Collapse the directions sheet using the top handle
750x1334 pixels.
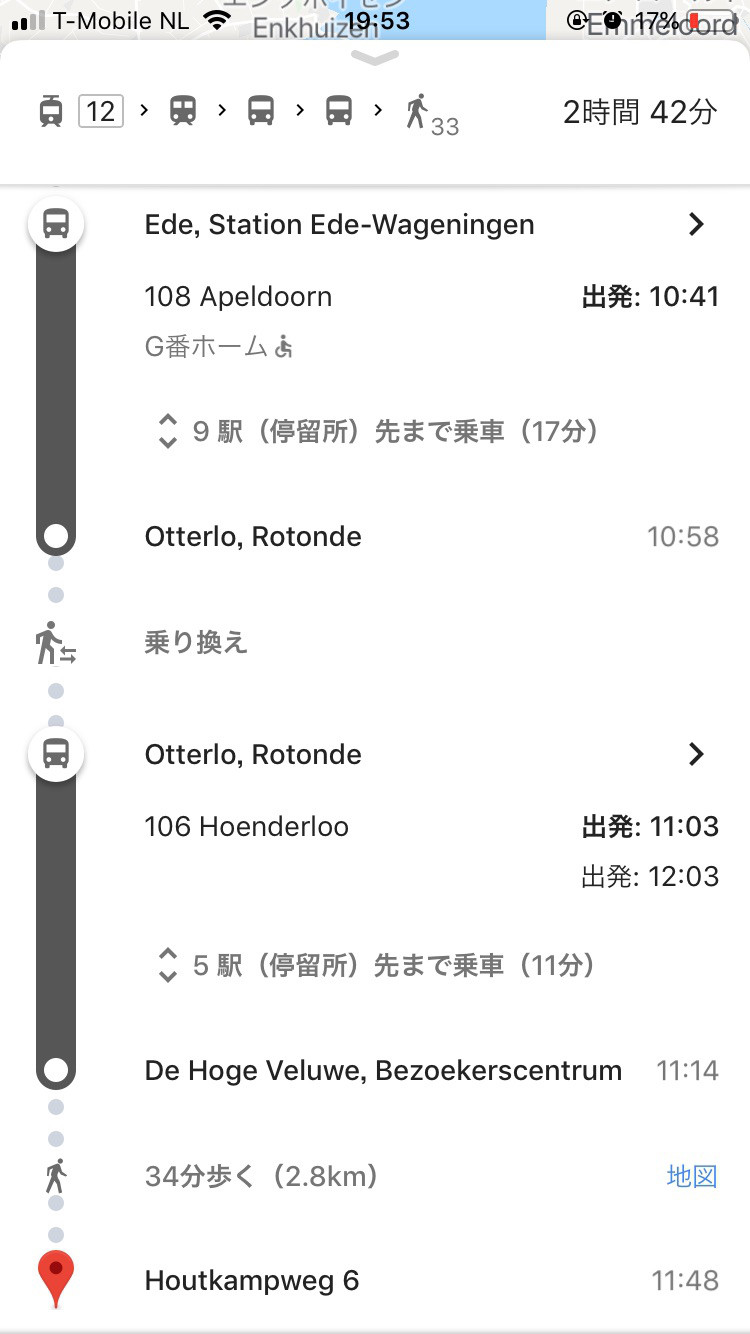coord(375,60)
